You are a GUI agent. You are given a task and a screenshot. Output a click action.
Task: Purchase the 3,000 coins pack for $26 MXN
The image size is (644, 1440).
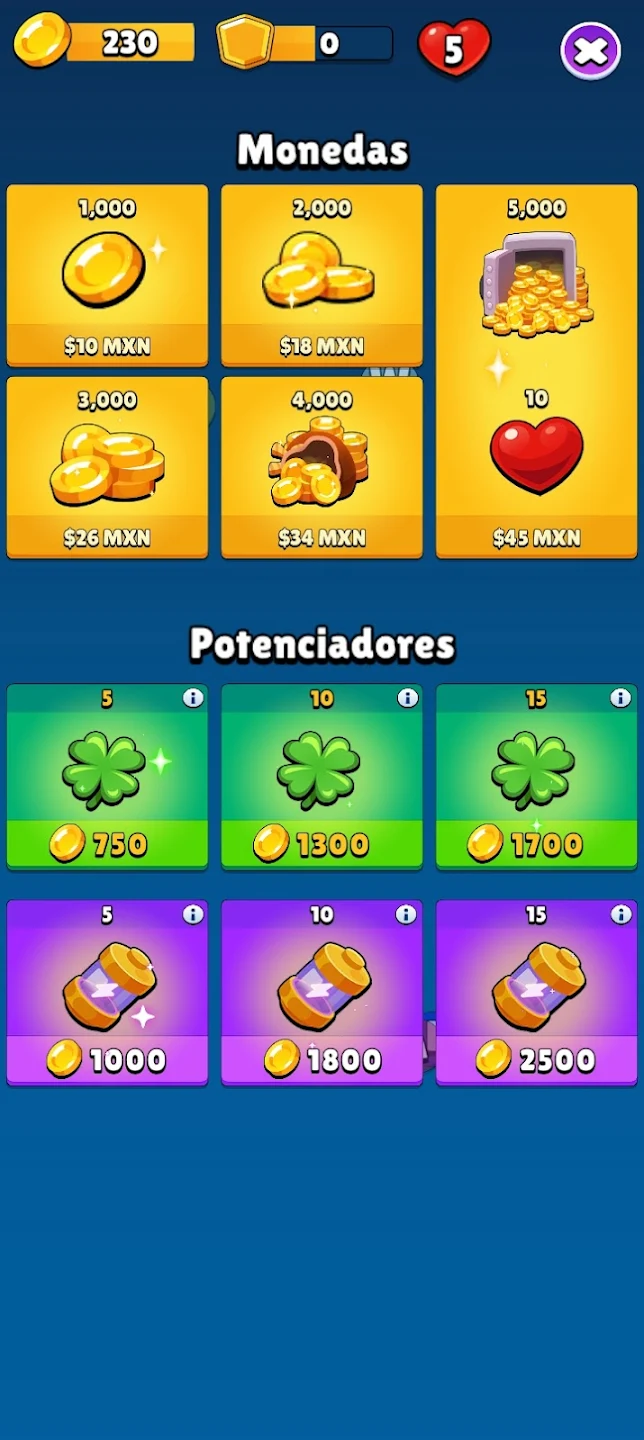[x=107, y=467]
